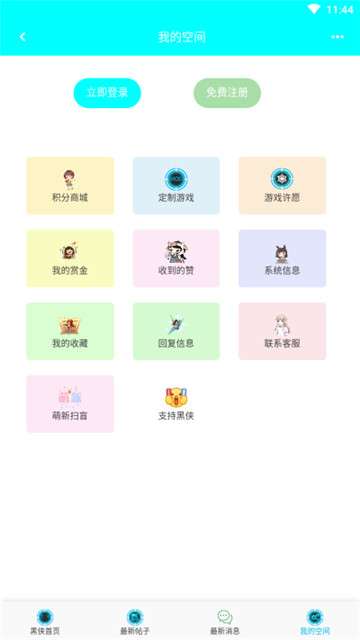Go back using the top-left arrow
The height and width of the screenshot is (640, 360).
22,37
